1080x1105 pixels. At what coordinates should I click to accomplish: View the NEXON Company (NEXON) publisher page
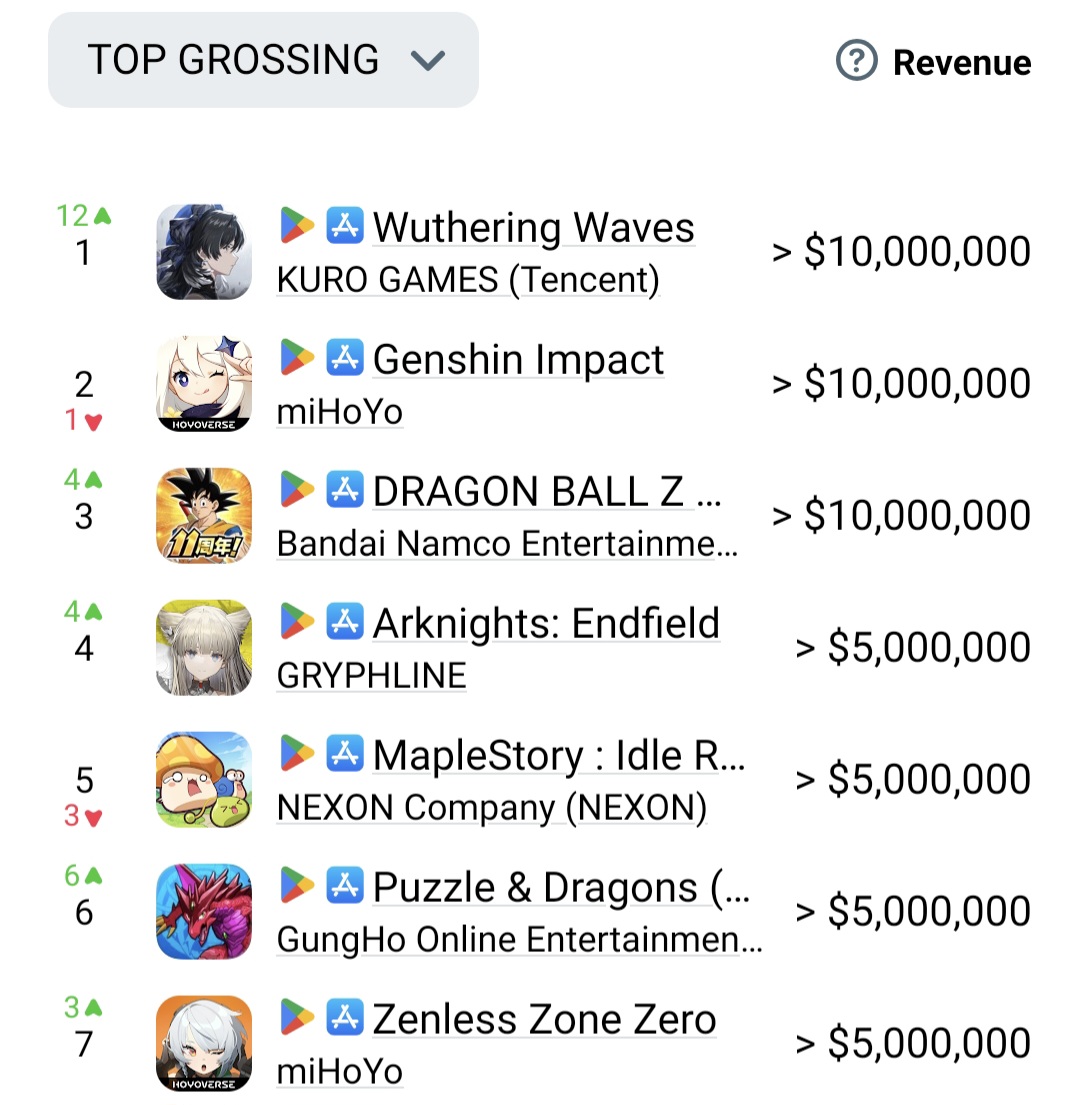click(x=491, y=809)
